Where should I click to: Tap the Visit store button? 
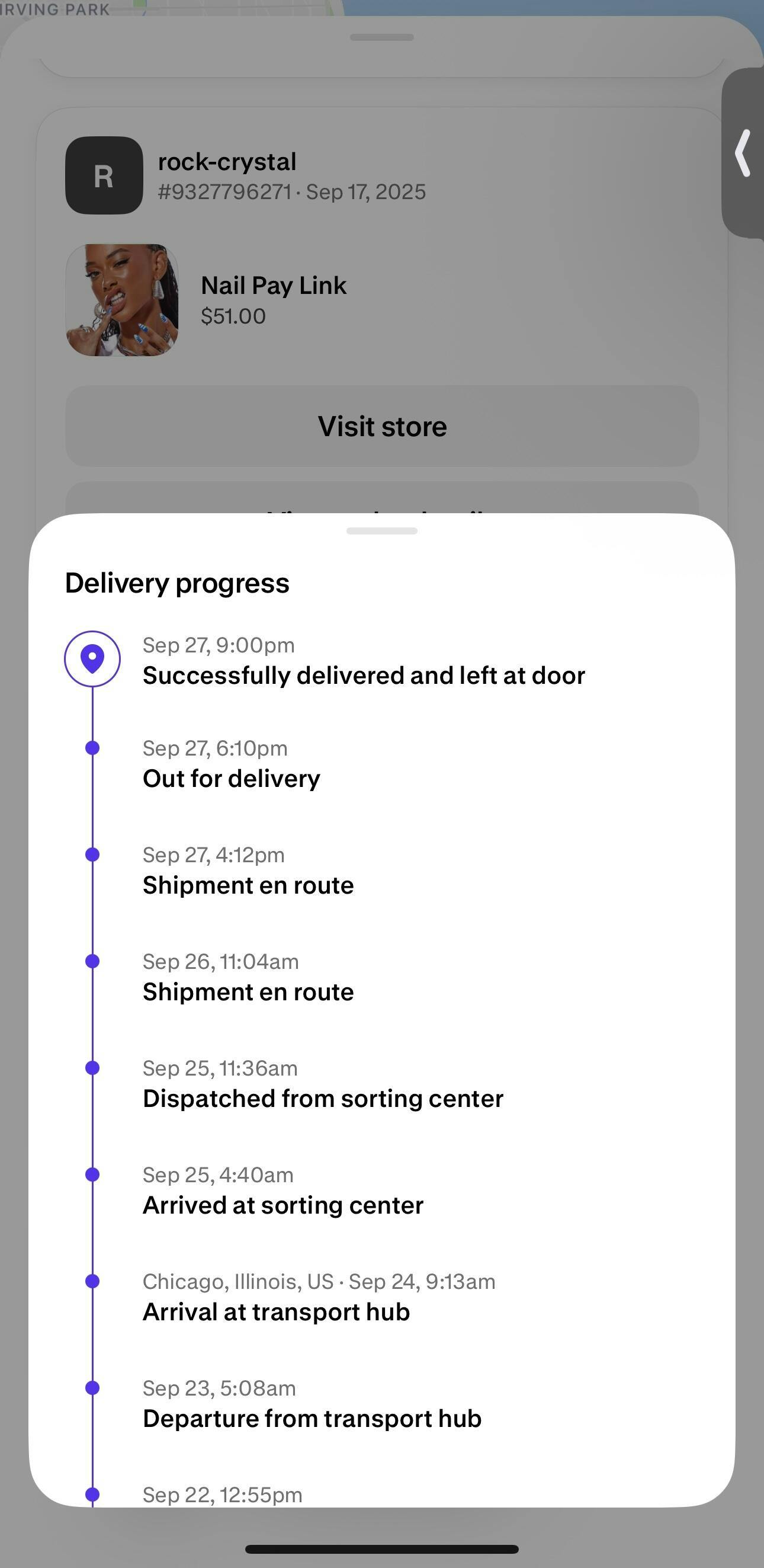click(x=382, y=426)
